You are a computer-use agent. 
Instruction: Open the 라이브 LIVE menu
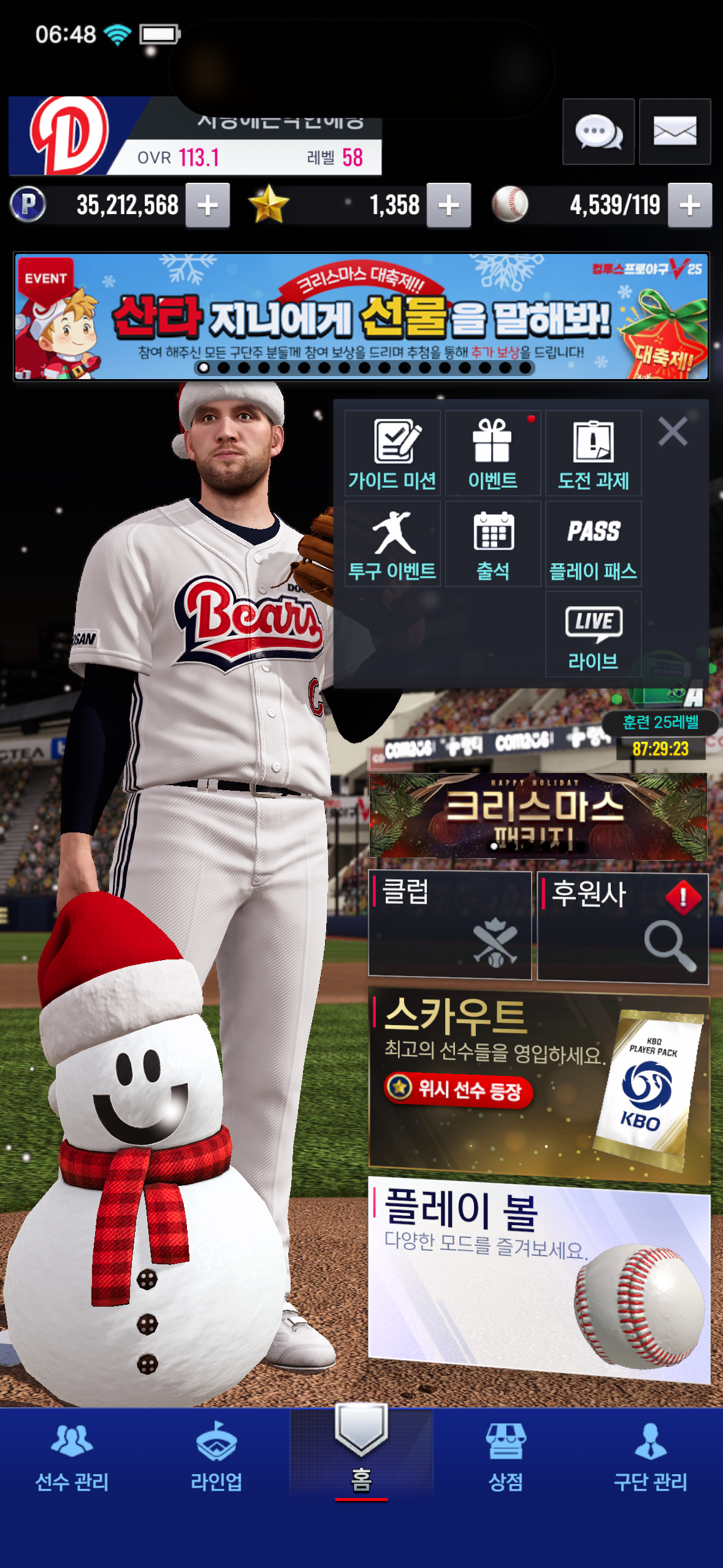coord(593,635)
